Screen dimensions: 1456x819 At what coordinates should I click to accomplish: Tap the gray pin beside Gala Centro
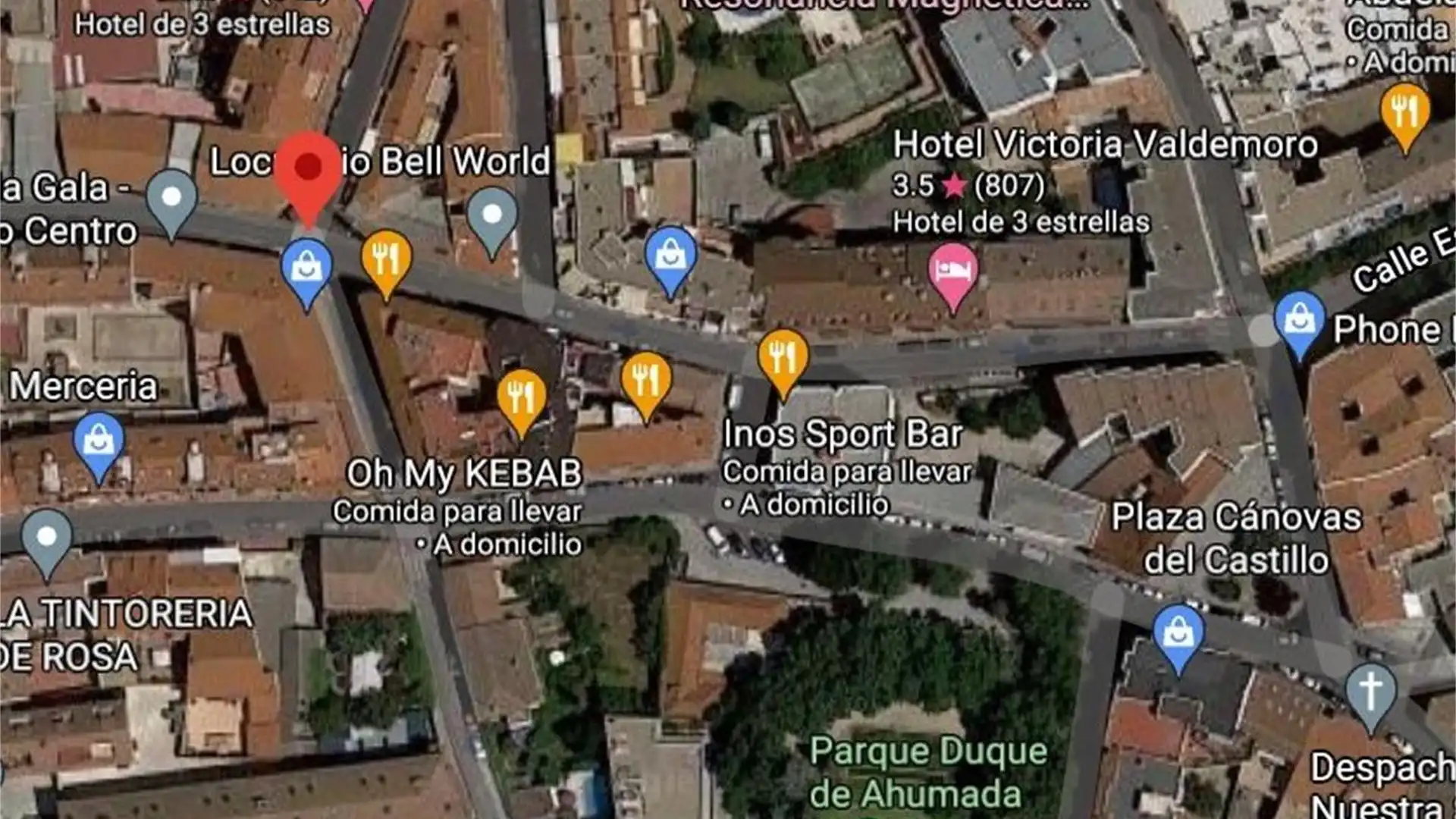coord(171,199)
